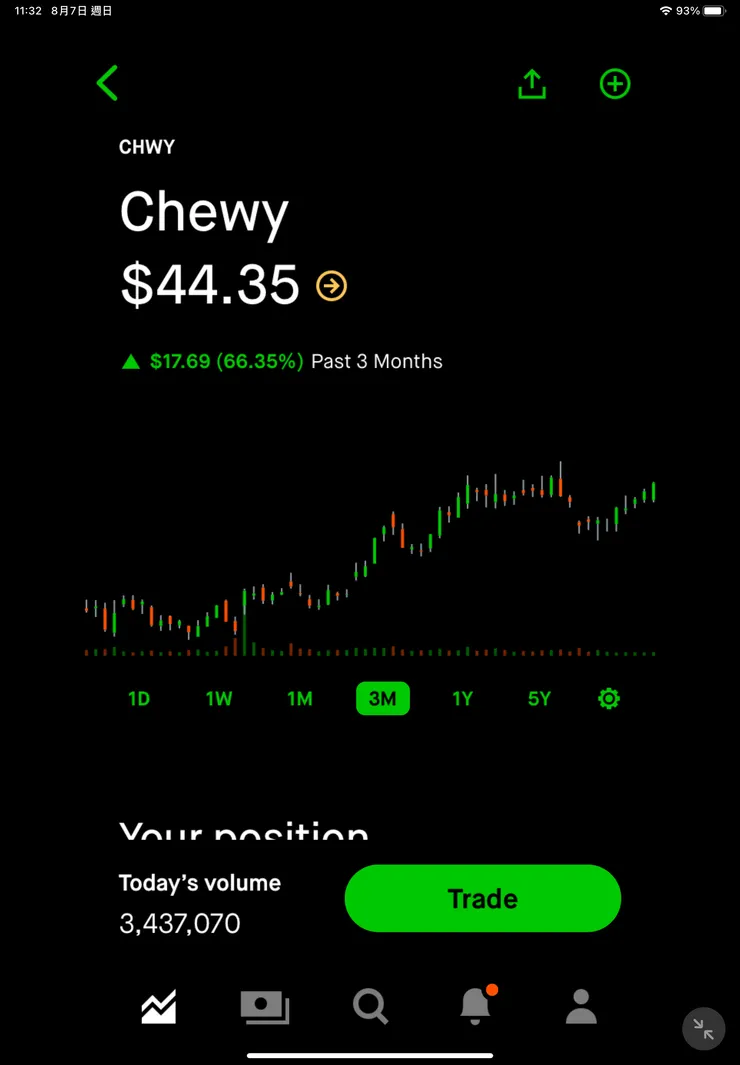The image size is (740, 1065).
Task: Open the investing chart tab
Action: pos(159,1006)
